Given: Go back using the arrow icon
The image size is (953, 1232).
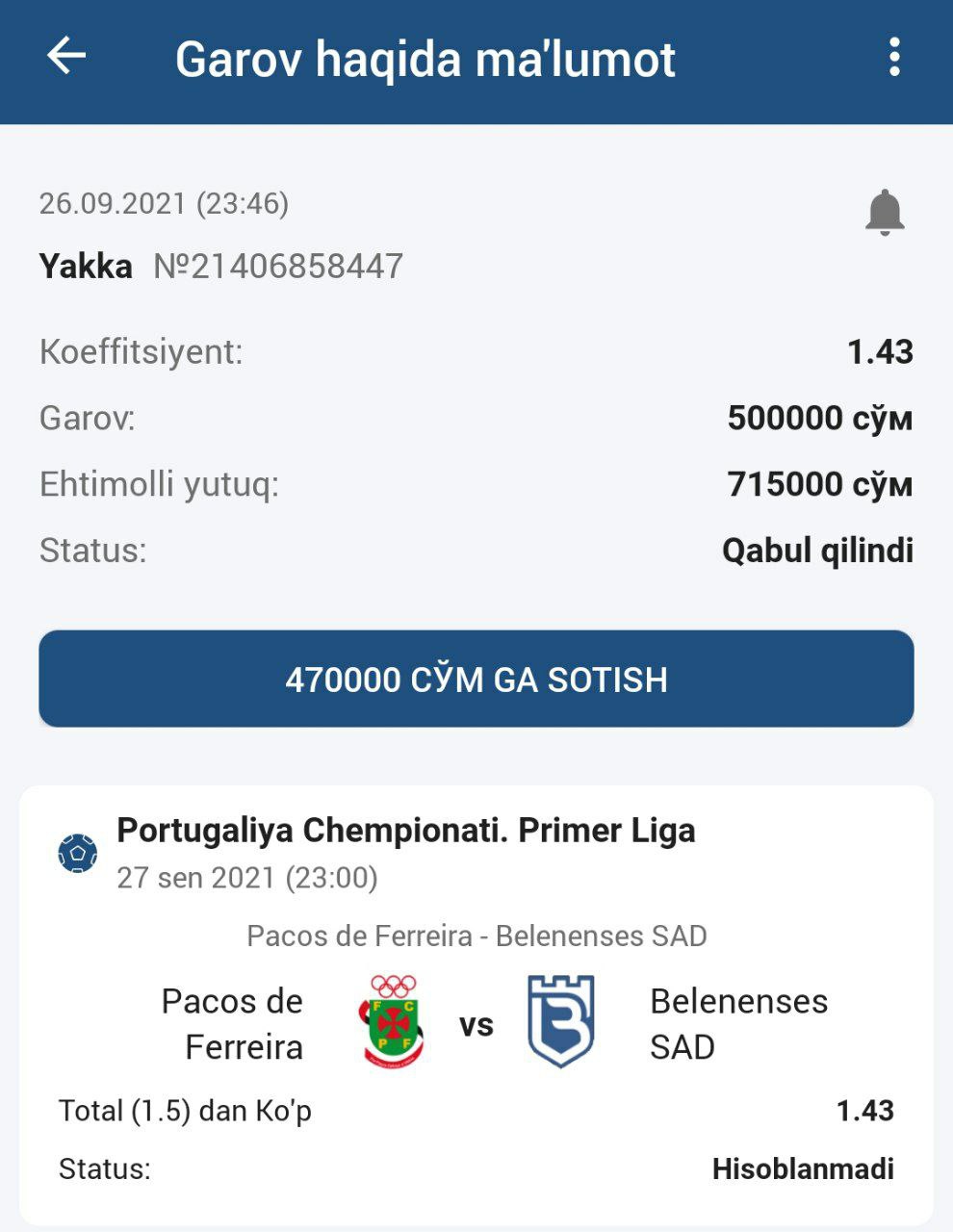Looking at the screenshot, I should pyautogui.click(x=66, y=56).
